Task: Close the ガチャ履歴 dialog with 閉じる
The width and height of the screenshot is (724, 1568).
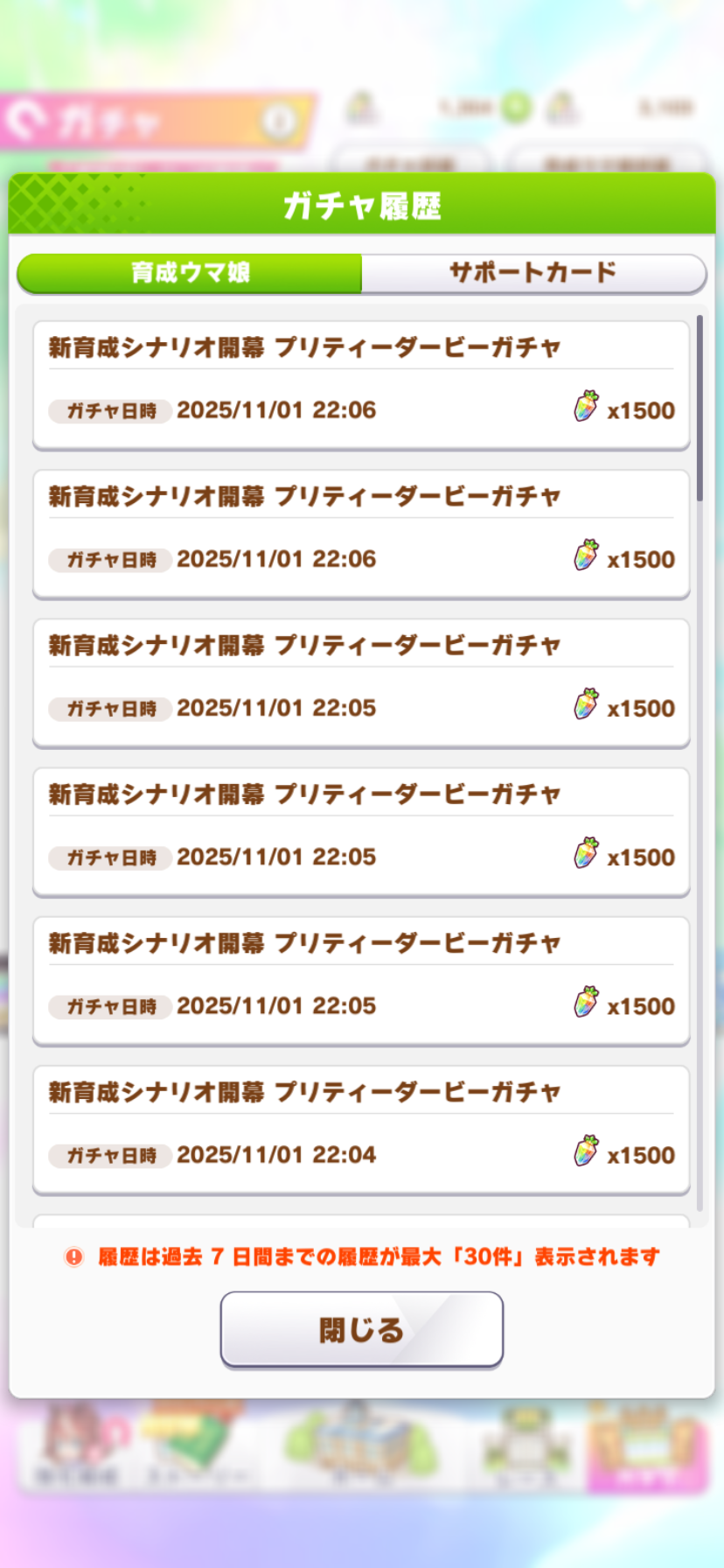Action: [x=361, y=1329]
